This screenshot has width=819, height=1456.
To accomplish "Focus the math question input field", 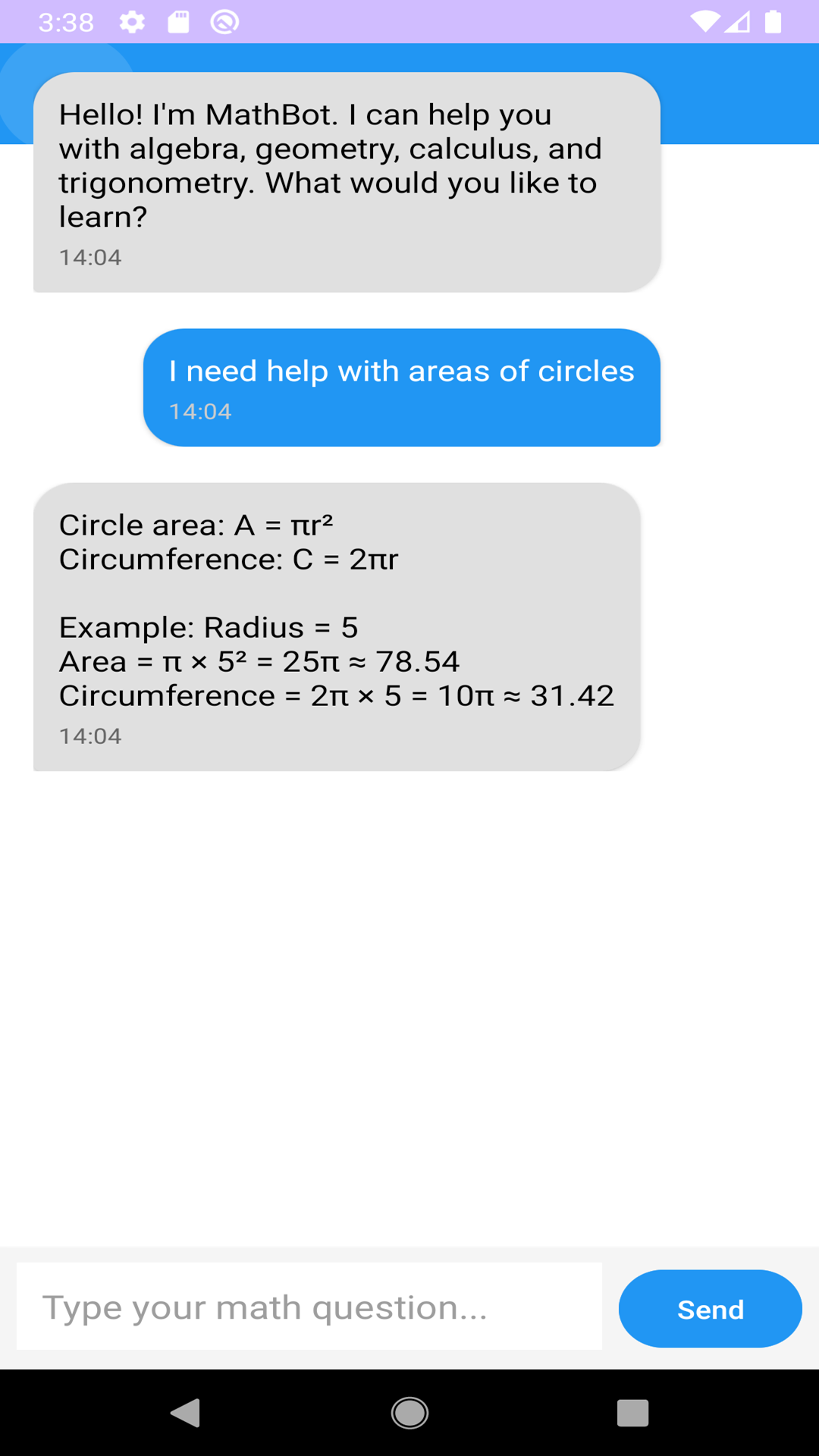I will (309, 1307).
